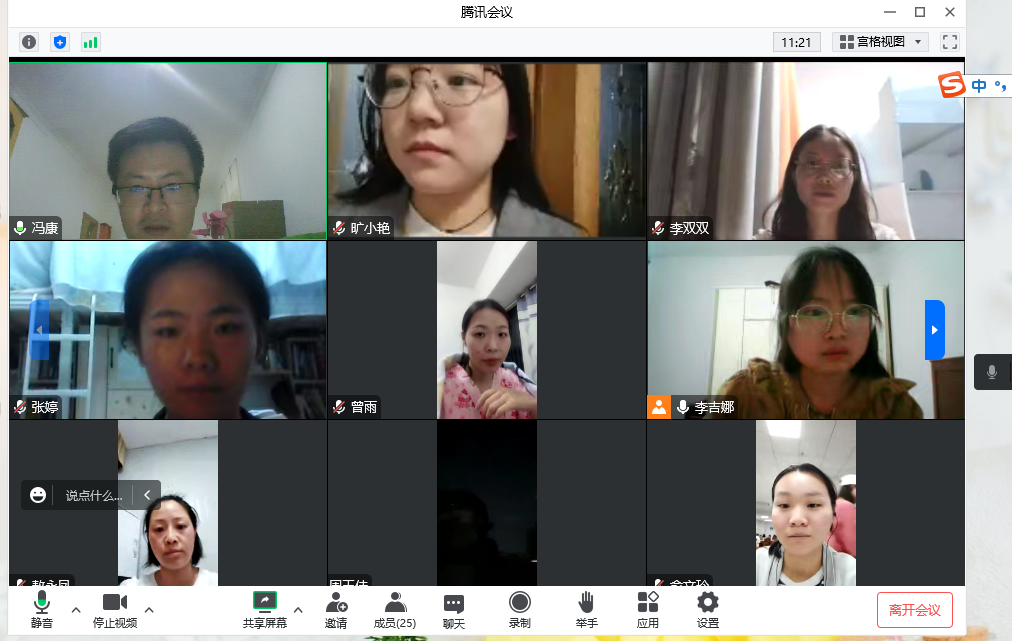
Task: Mute the microphone with 静音
Action: pos(41,608)
